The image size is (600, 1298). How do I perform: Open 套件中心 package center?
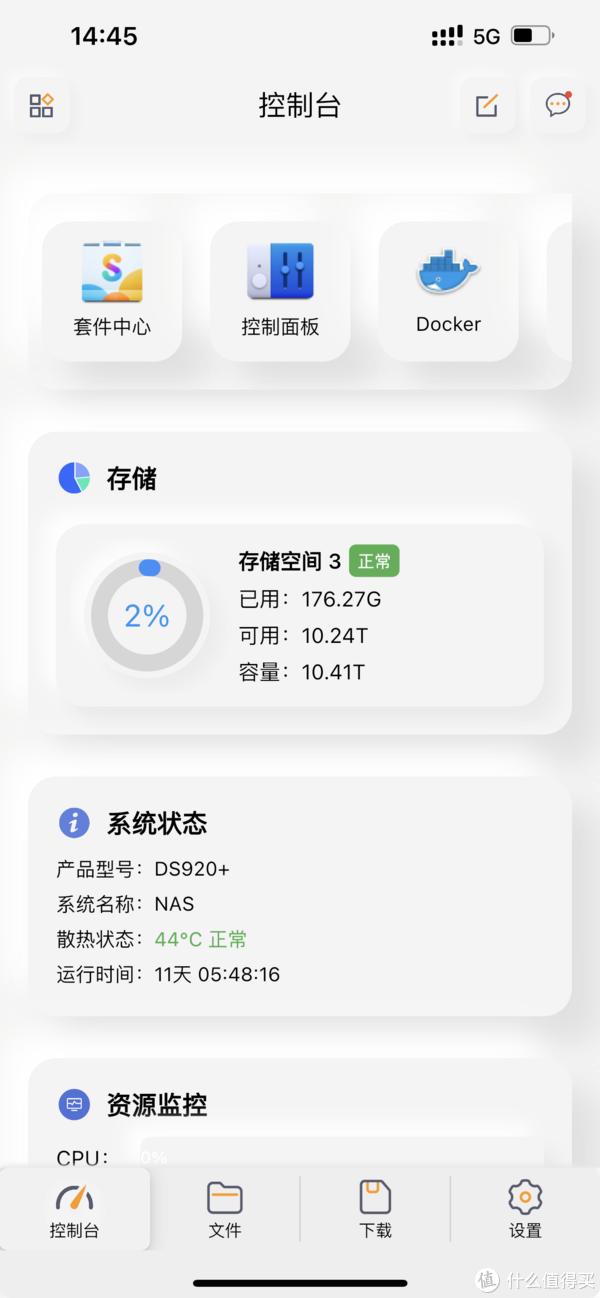coord(112,291)
